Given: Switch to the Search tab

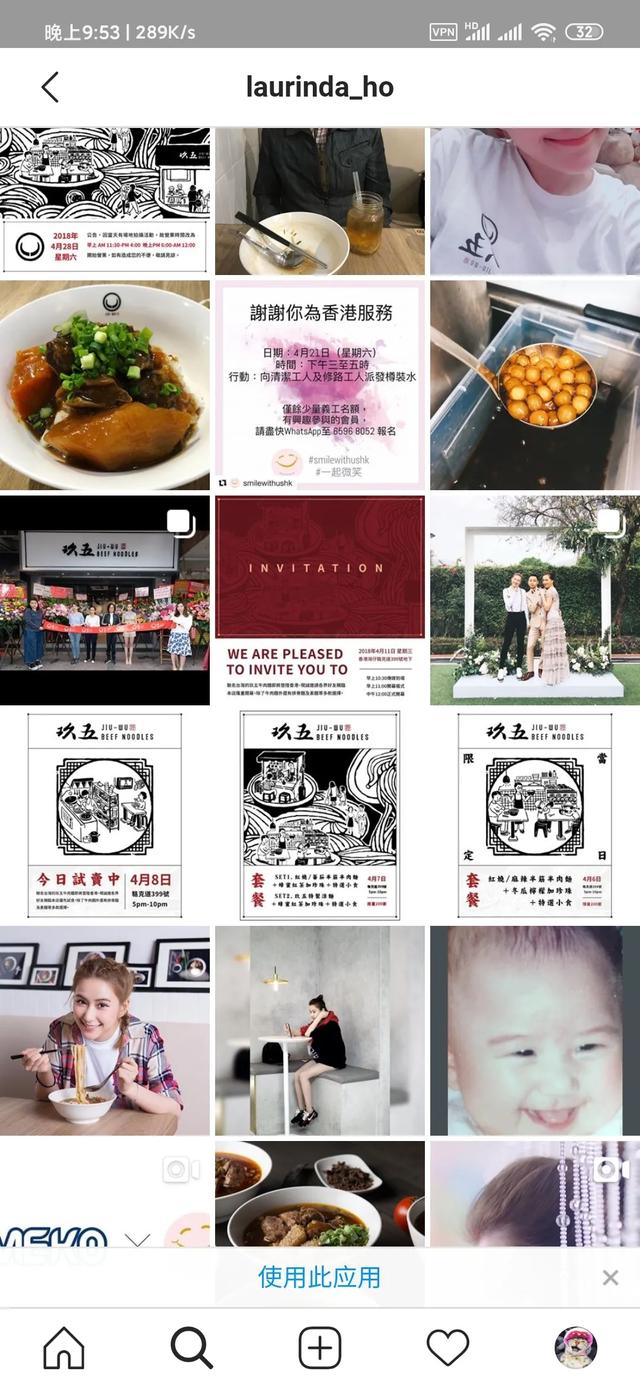Looking at the screenshot, I should pos(191,1348).
